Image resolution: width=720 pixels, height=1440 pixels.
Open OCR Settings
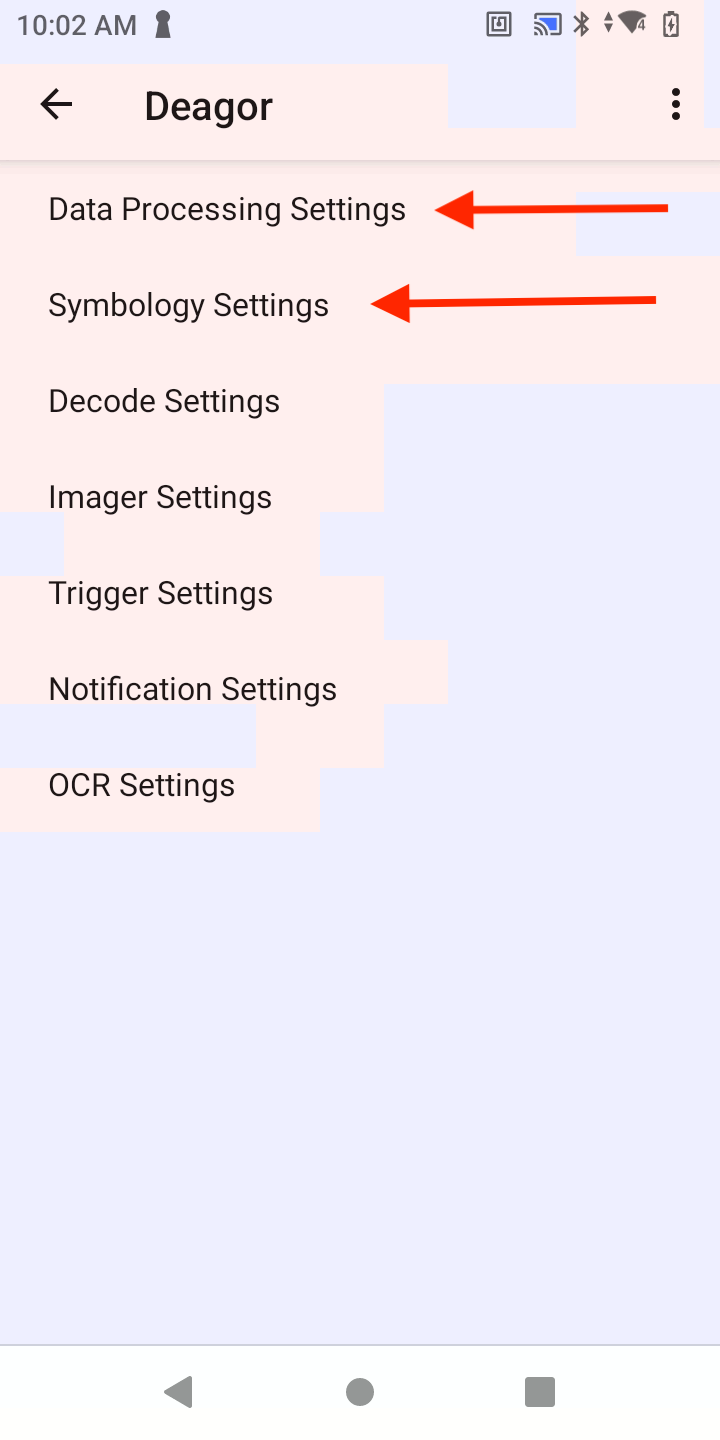coord(141,785)
